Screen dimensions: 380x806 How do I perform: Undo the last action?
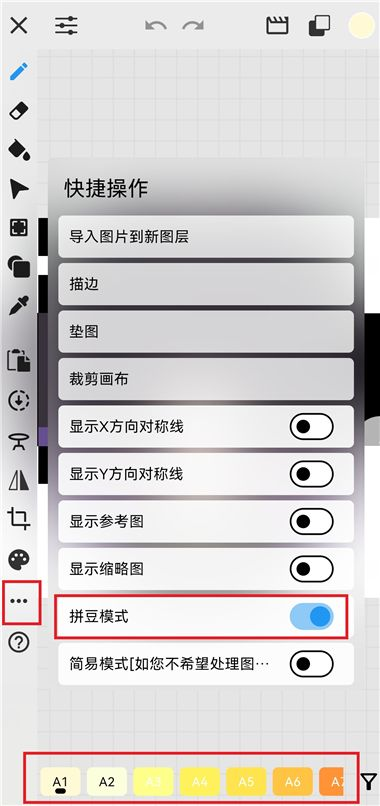pos(154,25)
